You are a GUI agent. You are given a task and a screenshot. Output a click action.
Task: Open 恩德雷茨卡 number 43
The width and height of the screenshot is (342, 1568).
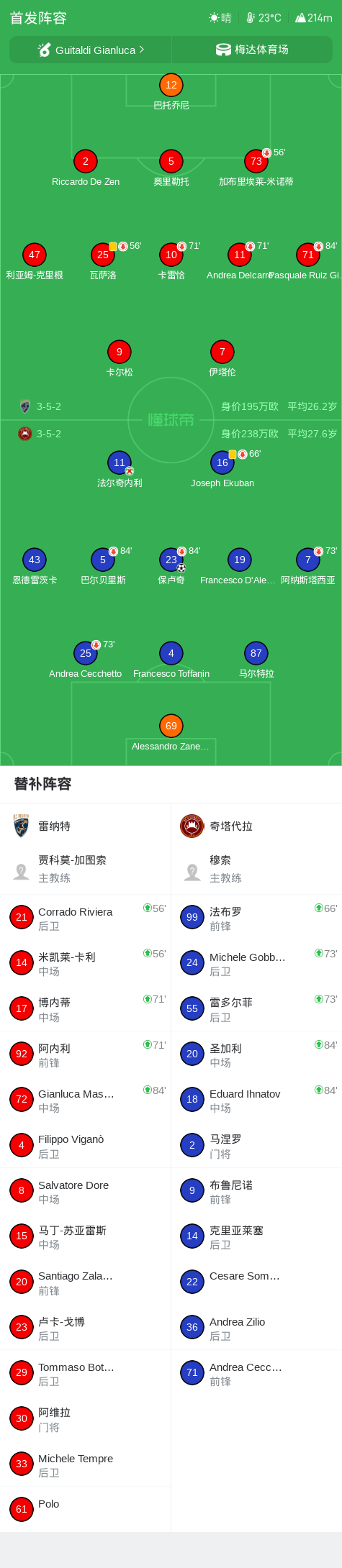tap(35, 568)
